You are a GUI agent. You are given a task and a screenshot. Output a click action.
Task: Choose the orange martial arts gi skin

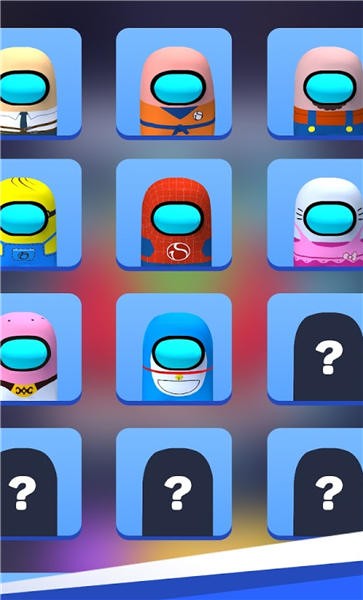pos(174,83)
